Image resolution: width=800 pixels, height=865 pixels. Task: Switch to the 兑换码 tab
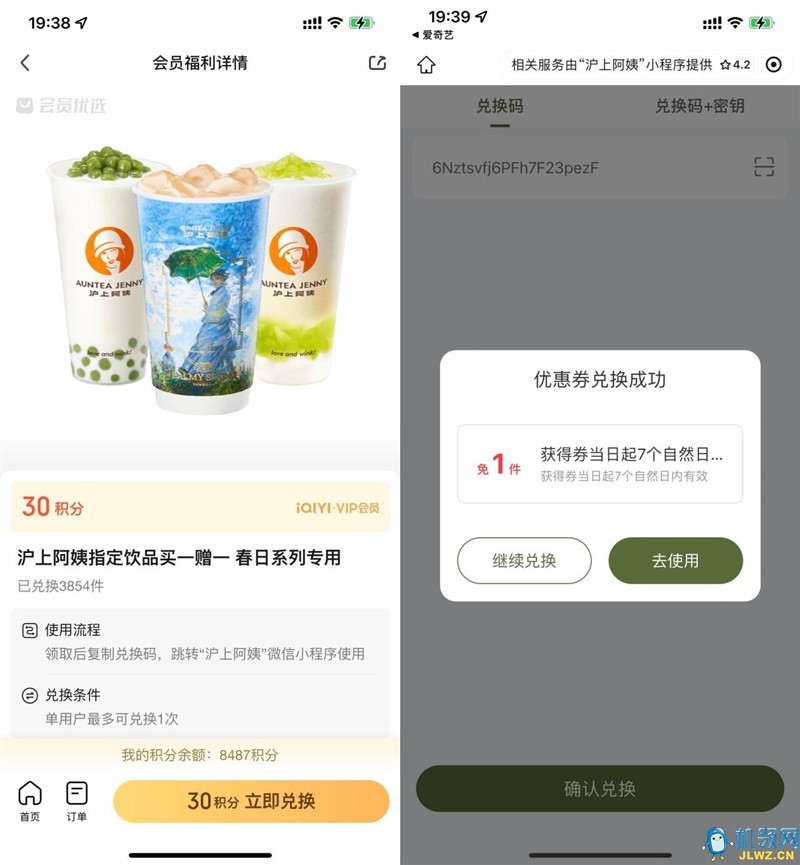(x=499, y=106)
